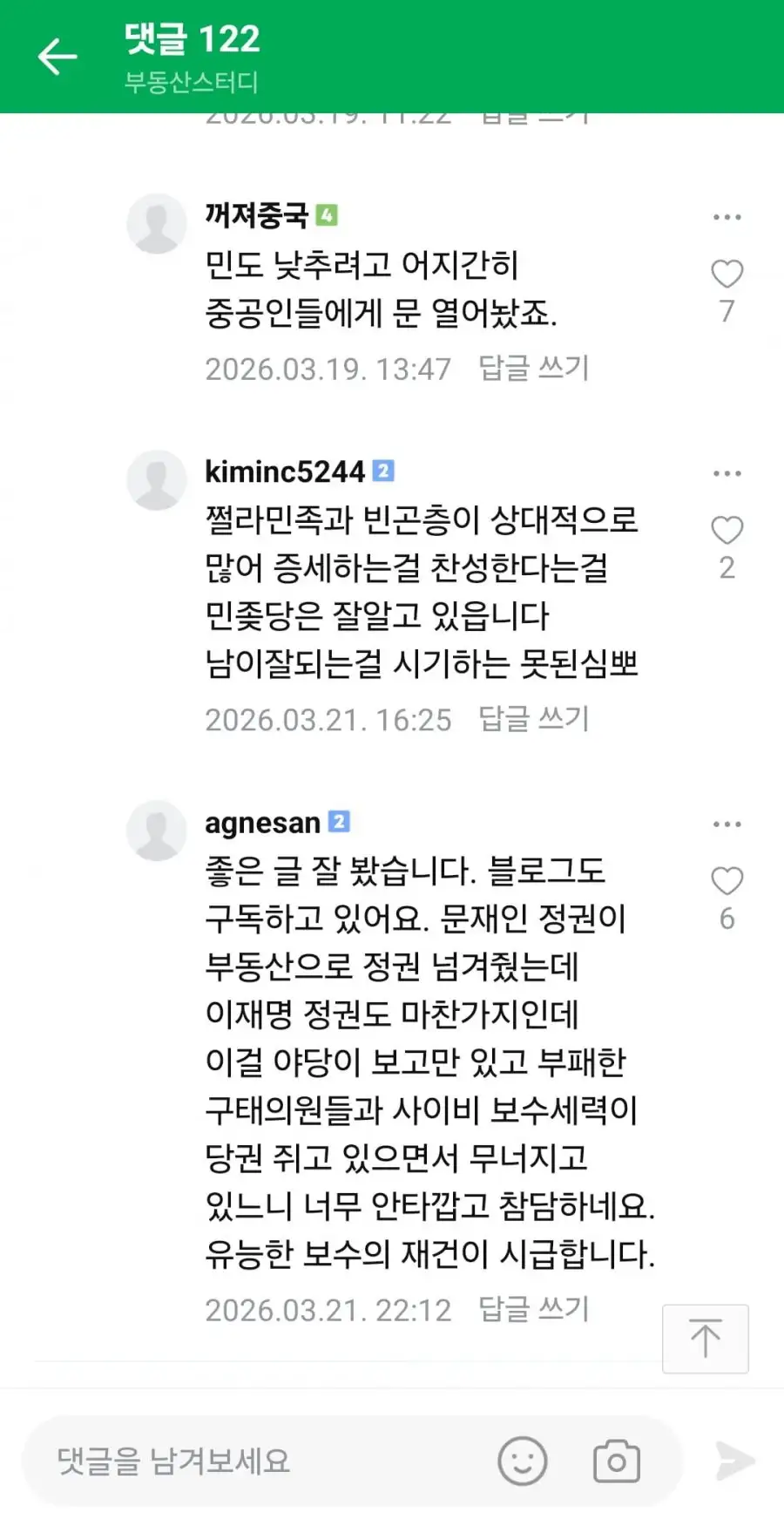This screenshot has height=1533, width=784.
Task: Open overflow menu on 꺼져중국's comment
Action: click(x=727, y=217)
